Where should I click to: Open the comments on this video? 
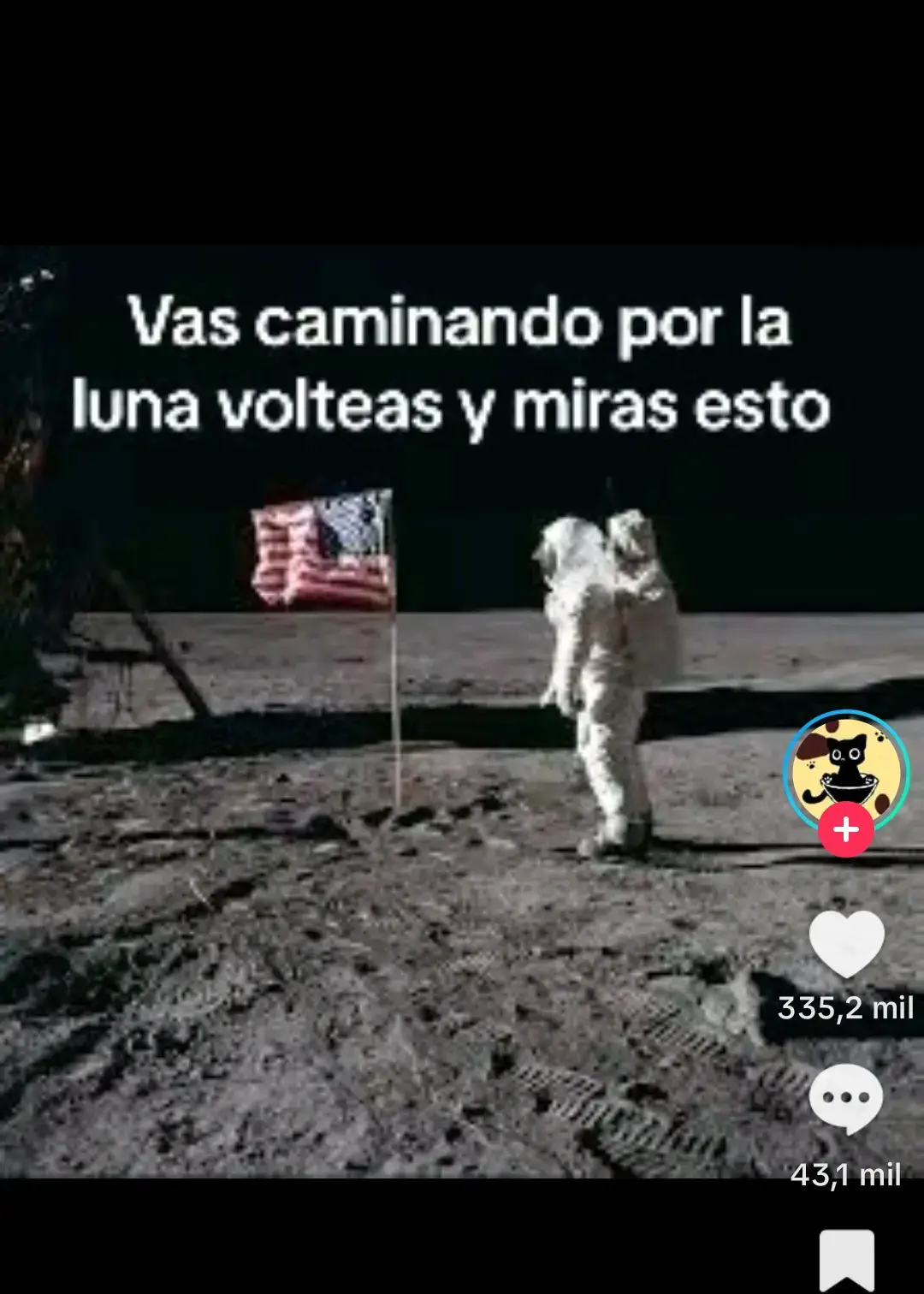pyautogui.click(x=845, y=1098)
